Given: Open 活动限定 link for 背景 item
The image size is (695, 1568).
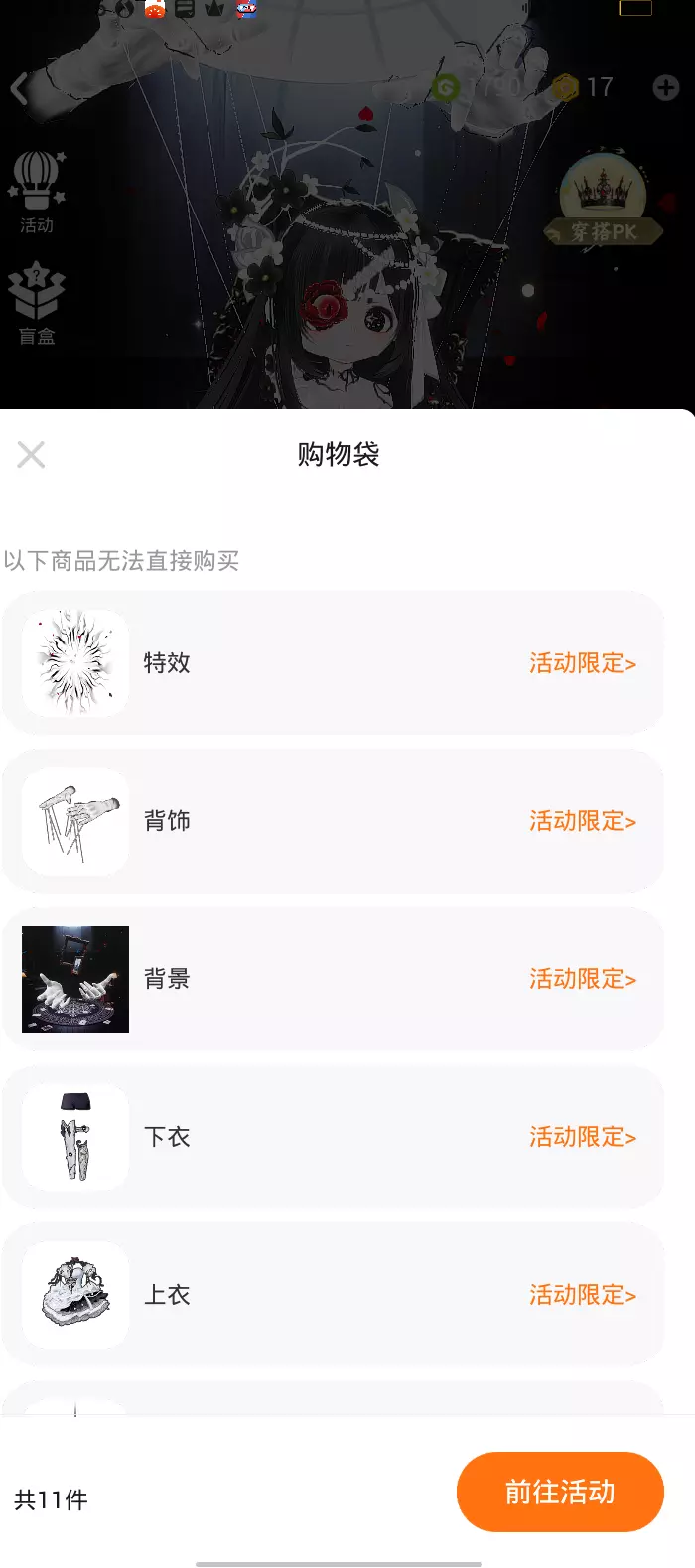Looking at the screenshot, I should 582,979.
